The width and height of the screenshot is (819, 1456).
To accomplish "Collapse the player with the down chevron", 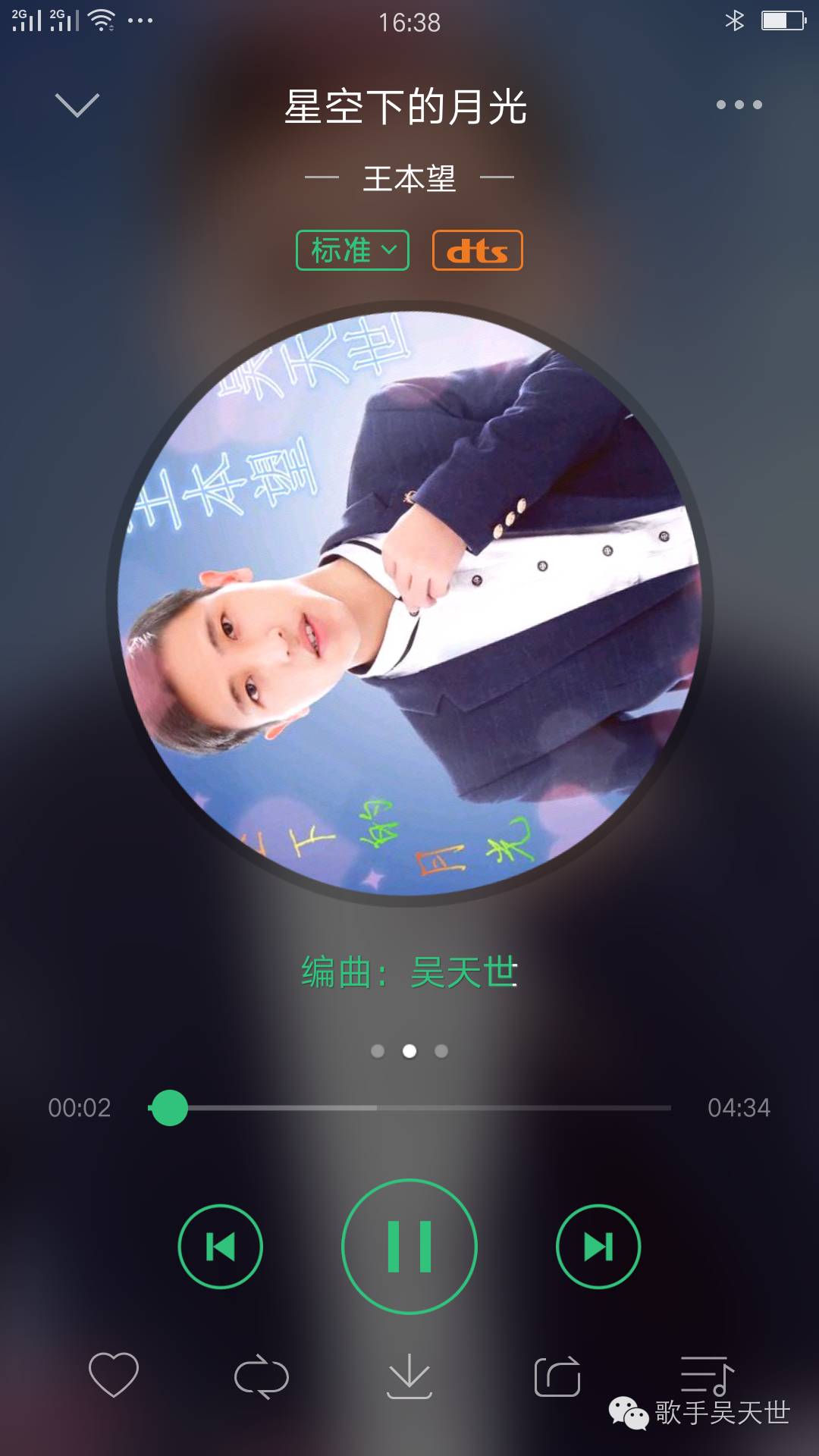I will (x=77, y=105).
